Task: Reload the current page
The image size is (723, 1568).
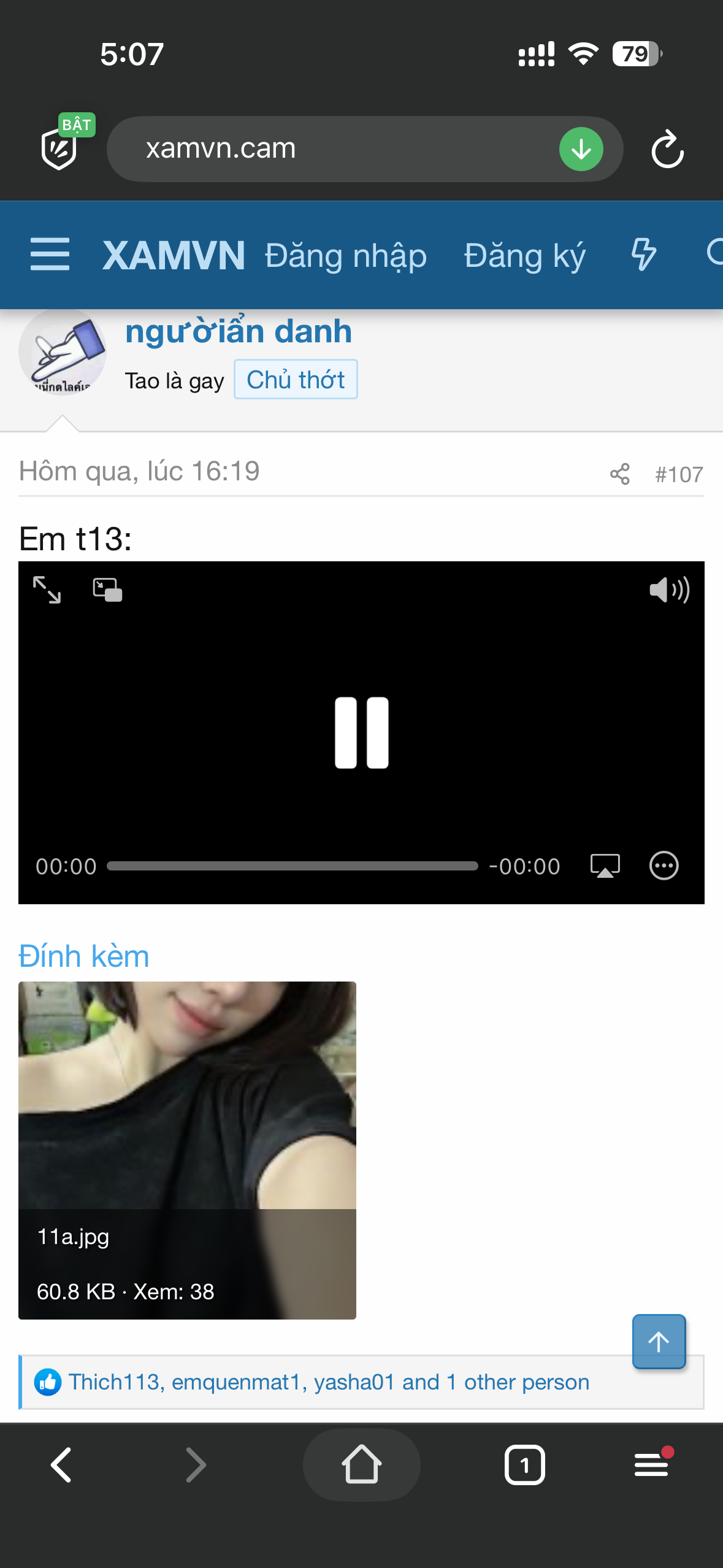Action: pos(667,149)
